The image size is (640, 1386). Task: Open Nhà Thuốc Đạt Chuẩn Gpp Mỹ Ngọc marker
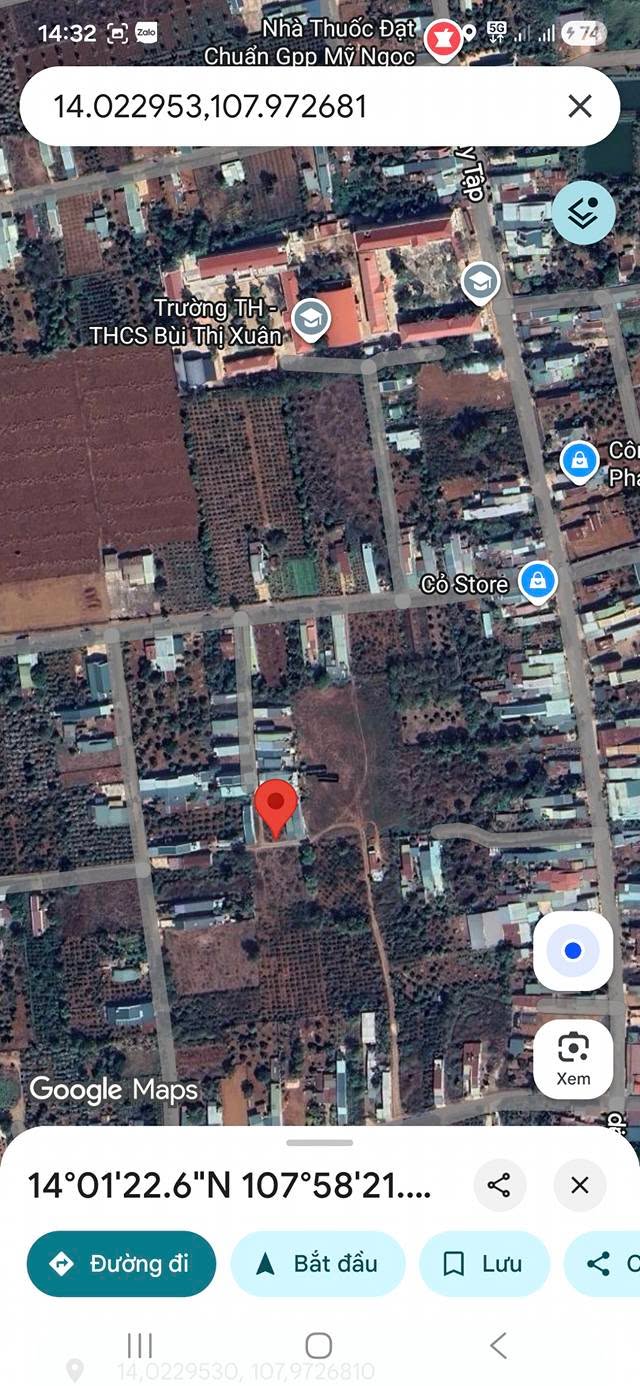pyautogui.click(x=440, y=40)
